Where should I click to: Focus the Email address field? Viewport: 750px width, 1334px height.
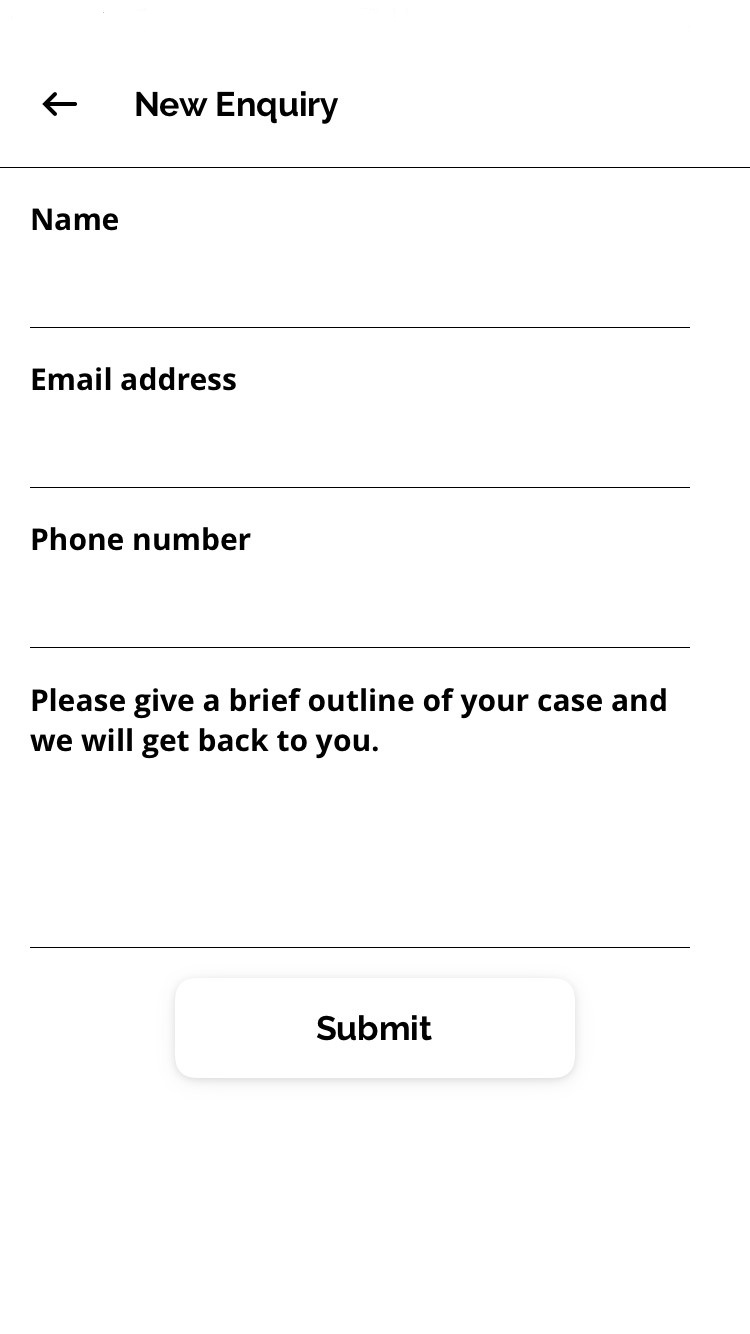360,445
